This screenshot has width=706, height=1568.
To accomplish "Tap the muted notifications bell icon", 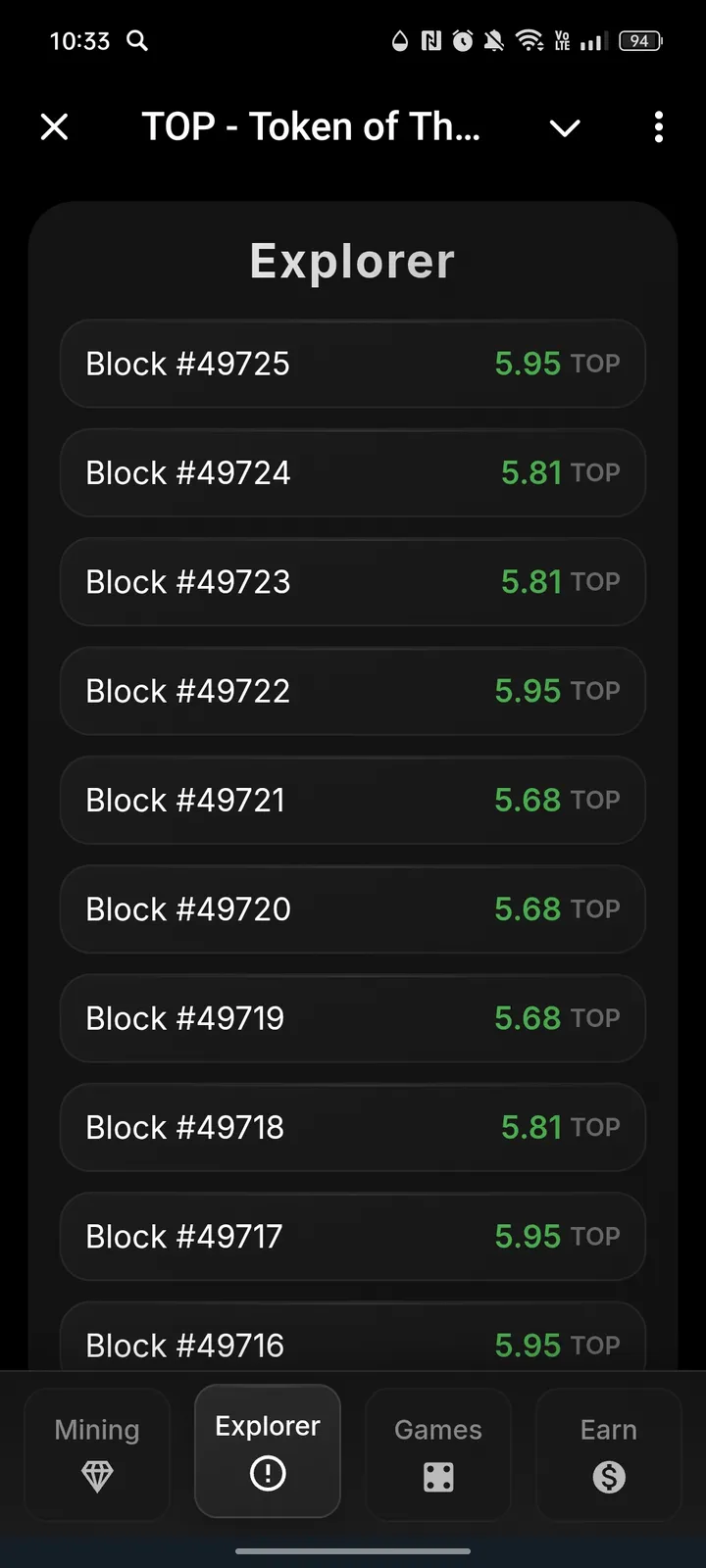I will [495, 41].
